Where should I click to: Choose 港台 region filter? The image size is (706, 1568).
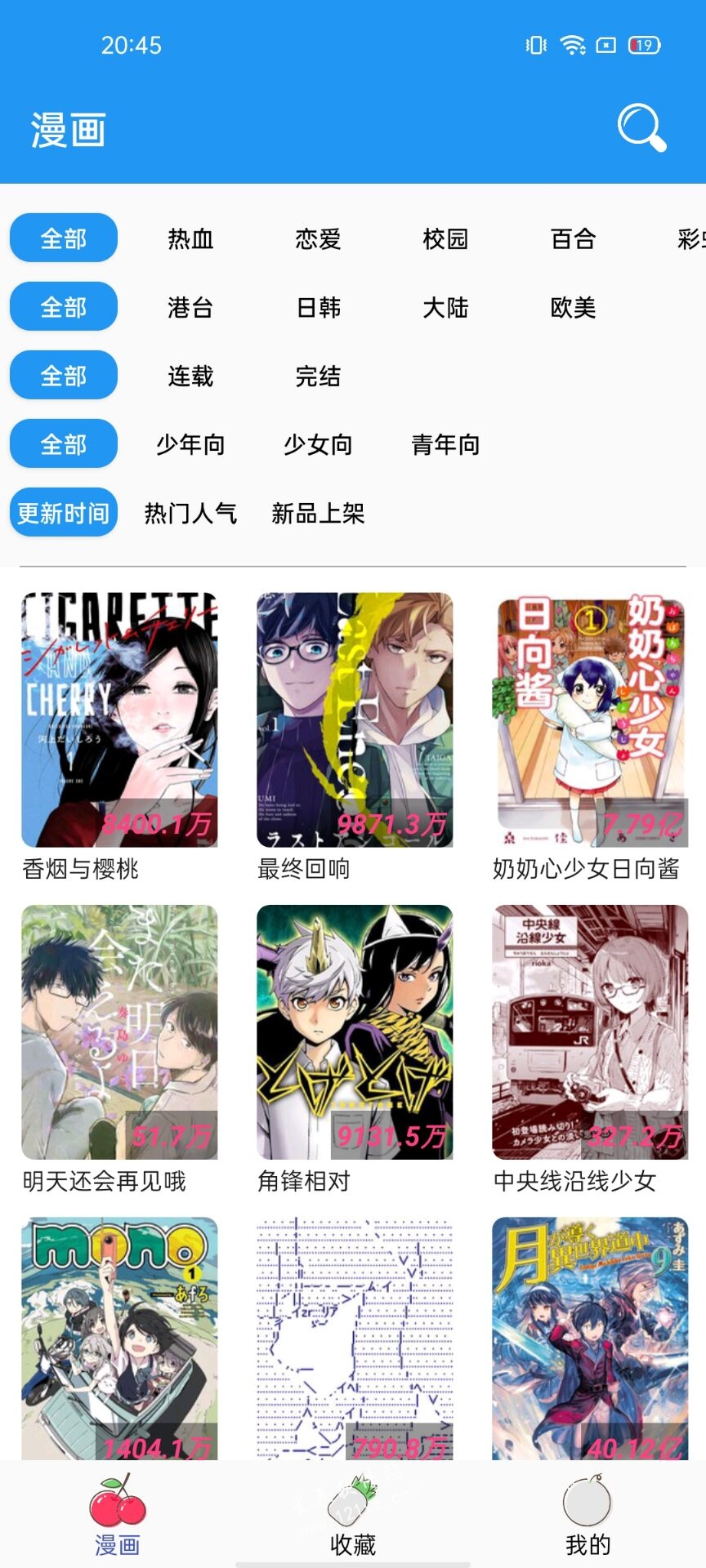pos(190,308)
